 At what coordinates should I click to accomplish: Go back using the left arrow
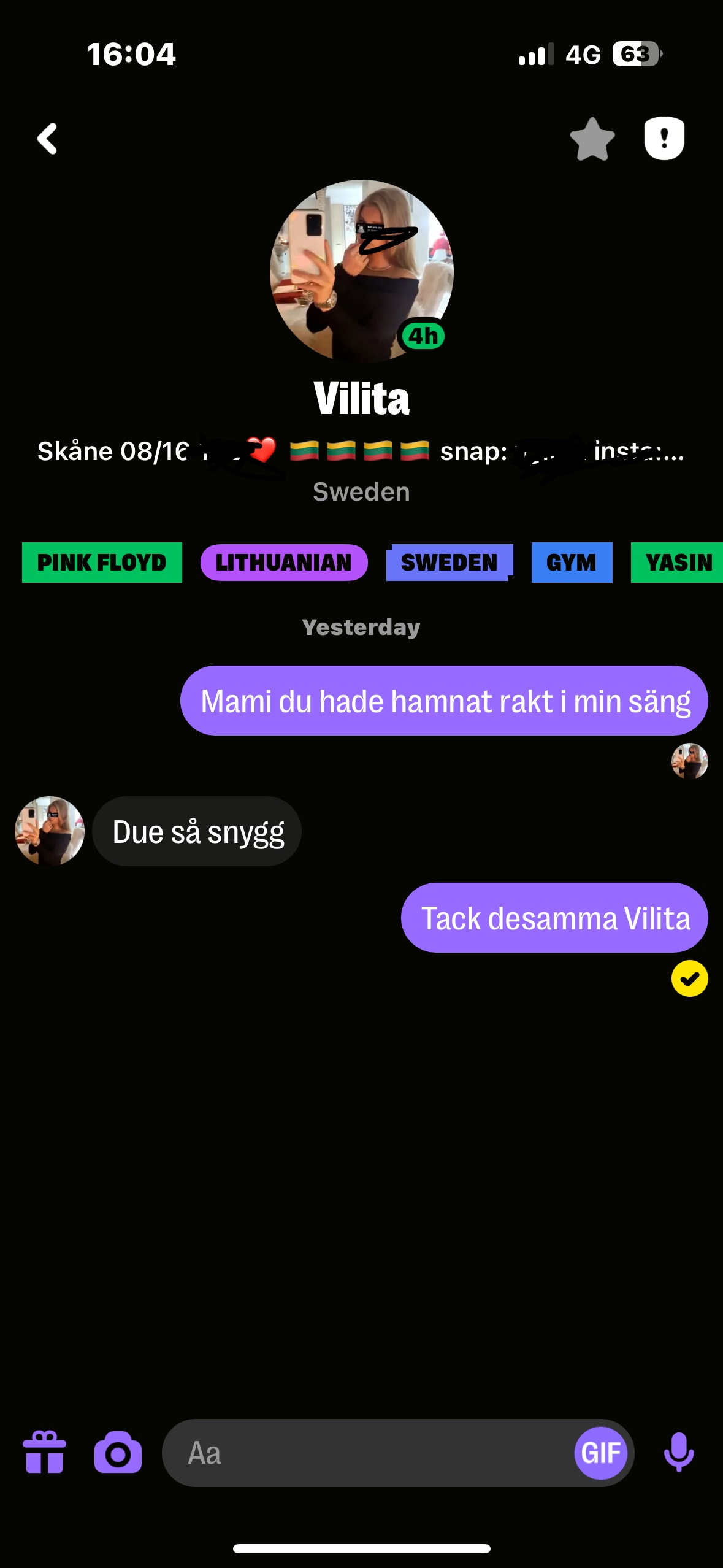pos(47,139)
